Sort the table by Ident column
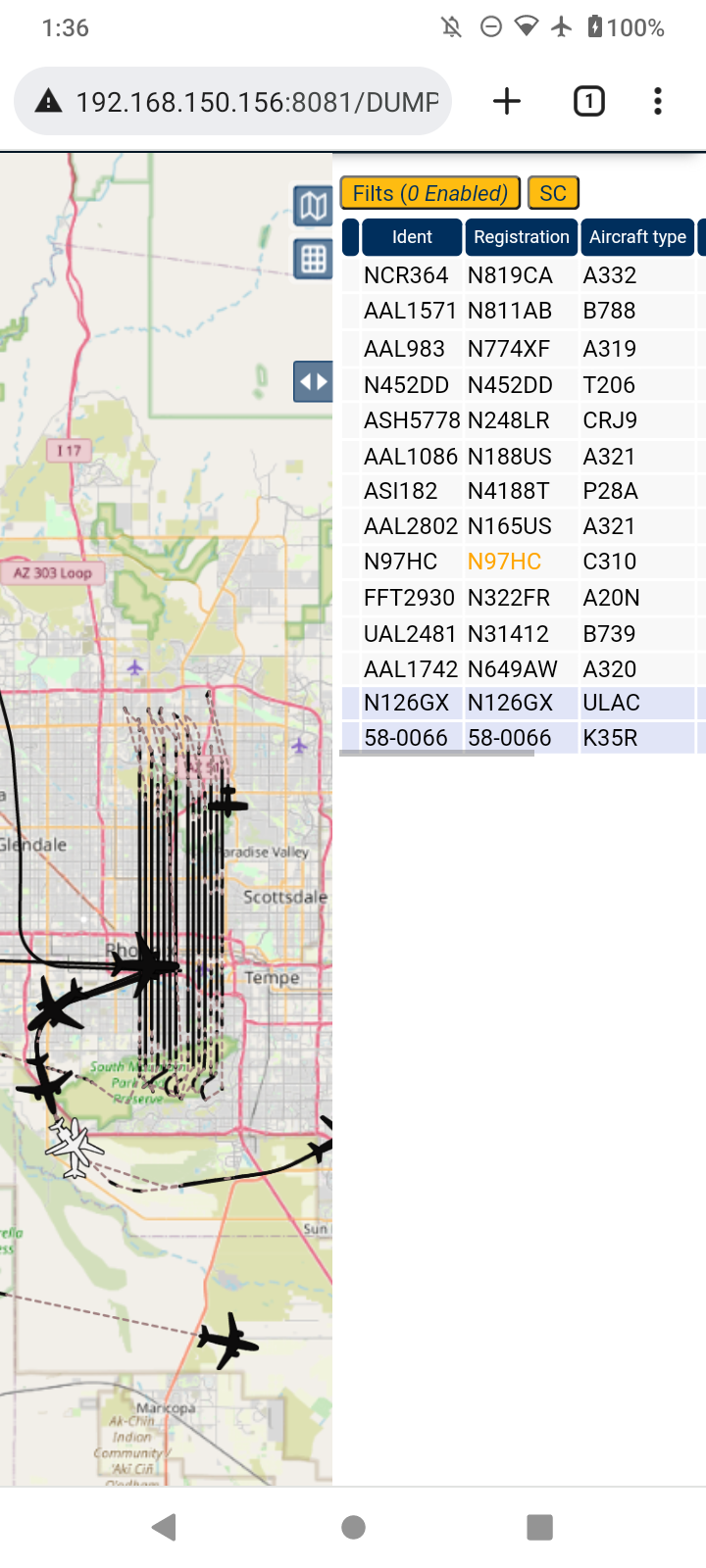Image resolution: width=706 pixels, height=1568 pixels. point(412,237)
